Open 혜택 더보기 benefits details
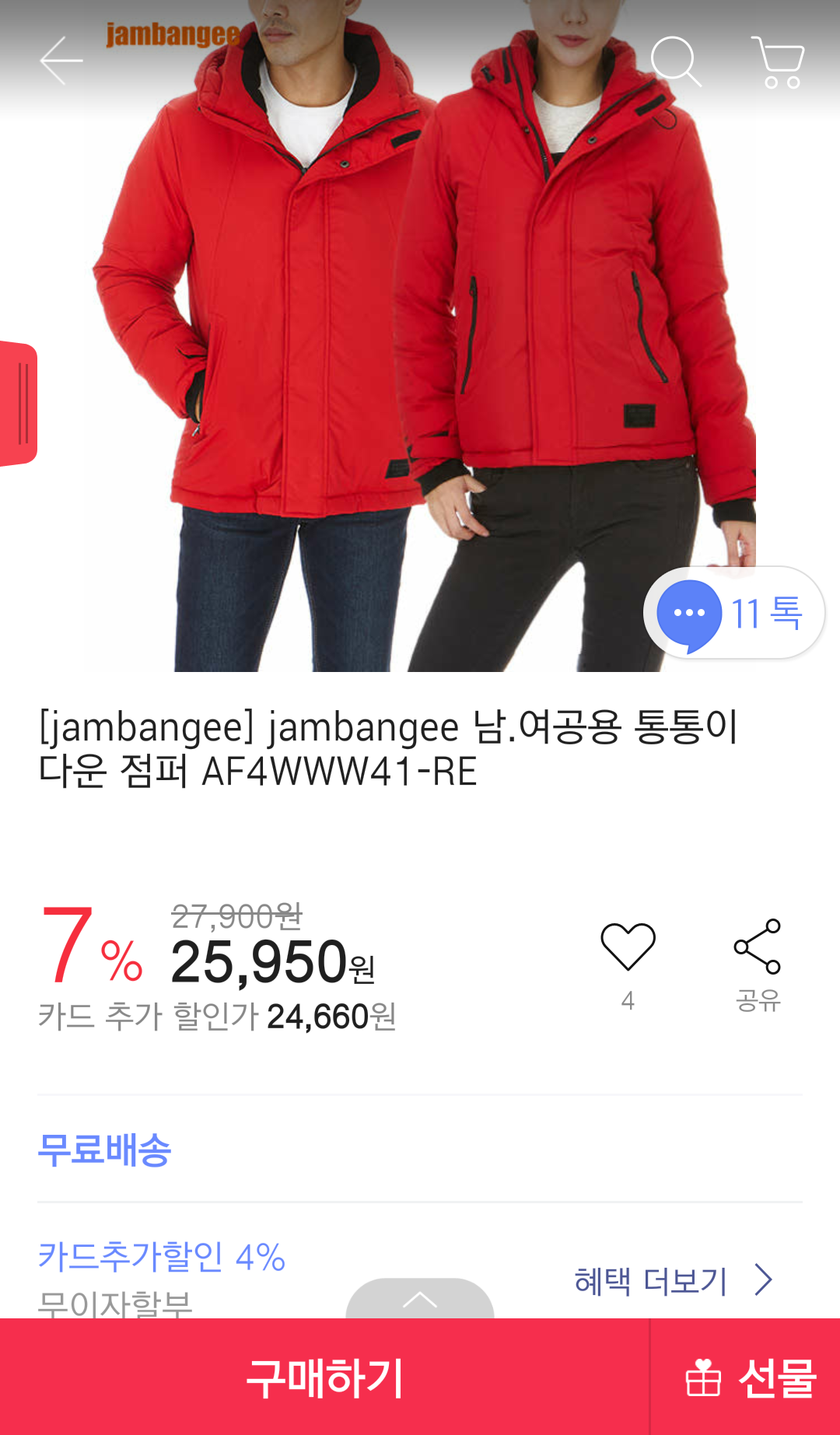840x1435 pixels. click(672, 1280)
